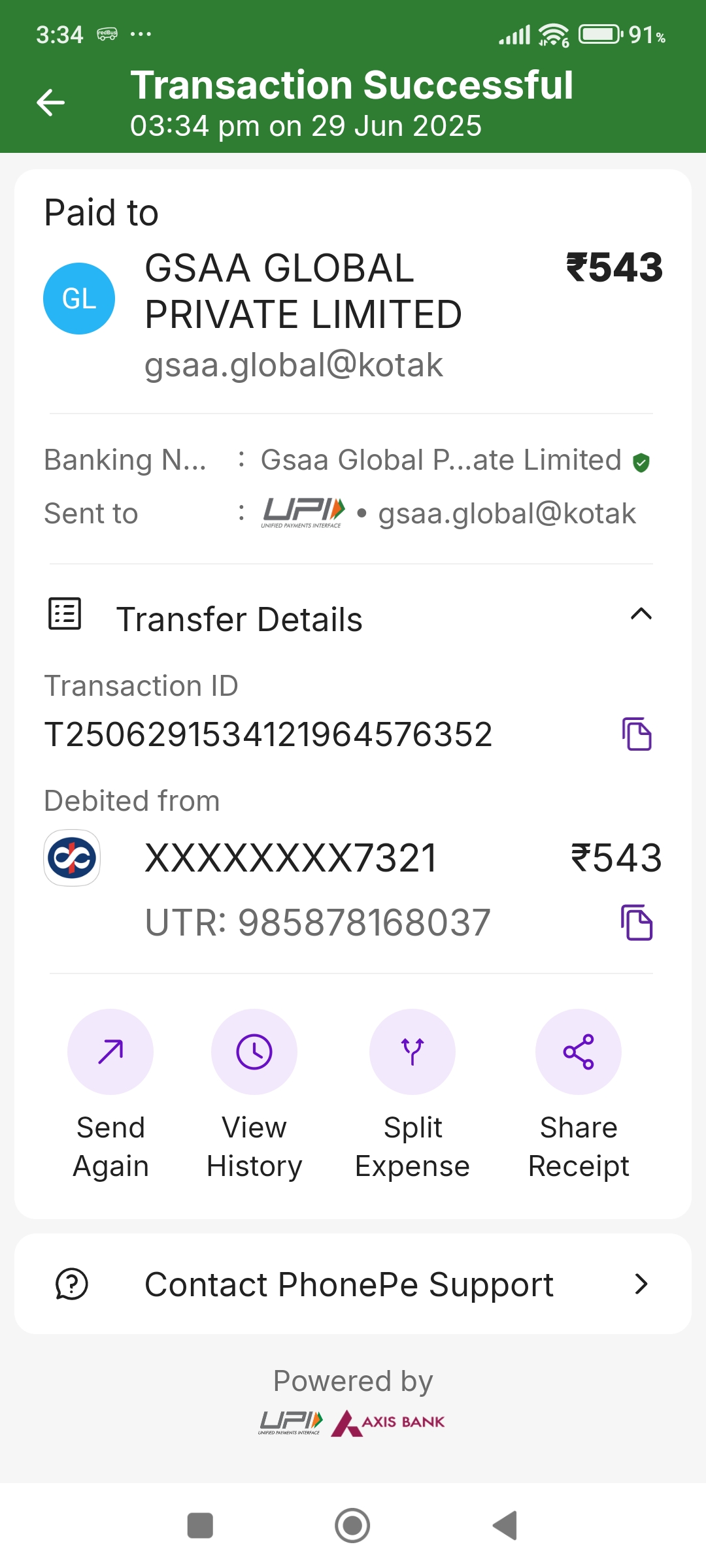The height and width of the screenshot is (1568, 706).
Task: Tap Send Again to repeat payment
Action: point(110,1052)
